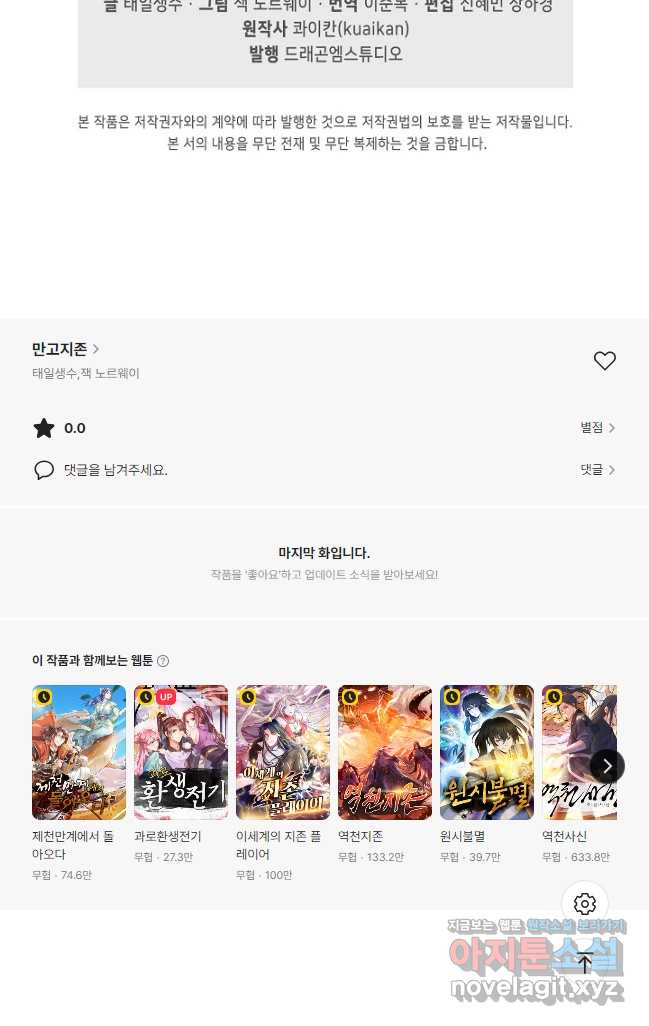
Task: Open the 댓글 comments section
Action: [x=597, y=469]
